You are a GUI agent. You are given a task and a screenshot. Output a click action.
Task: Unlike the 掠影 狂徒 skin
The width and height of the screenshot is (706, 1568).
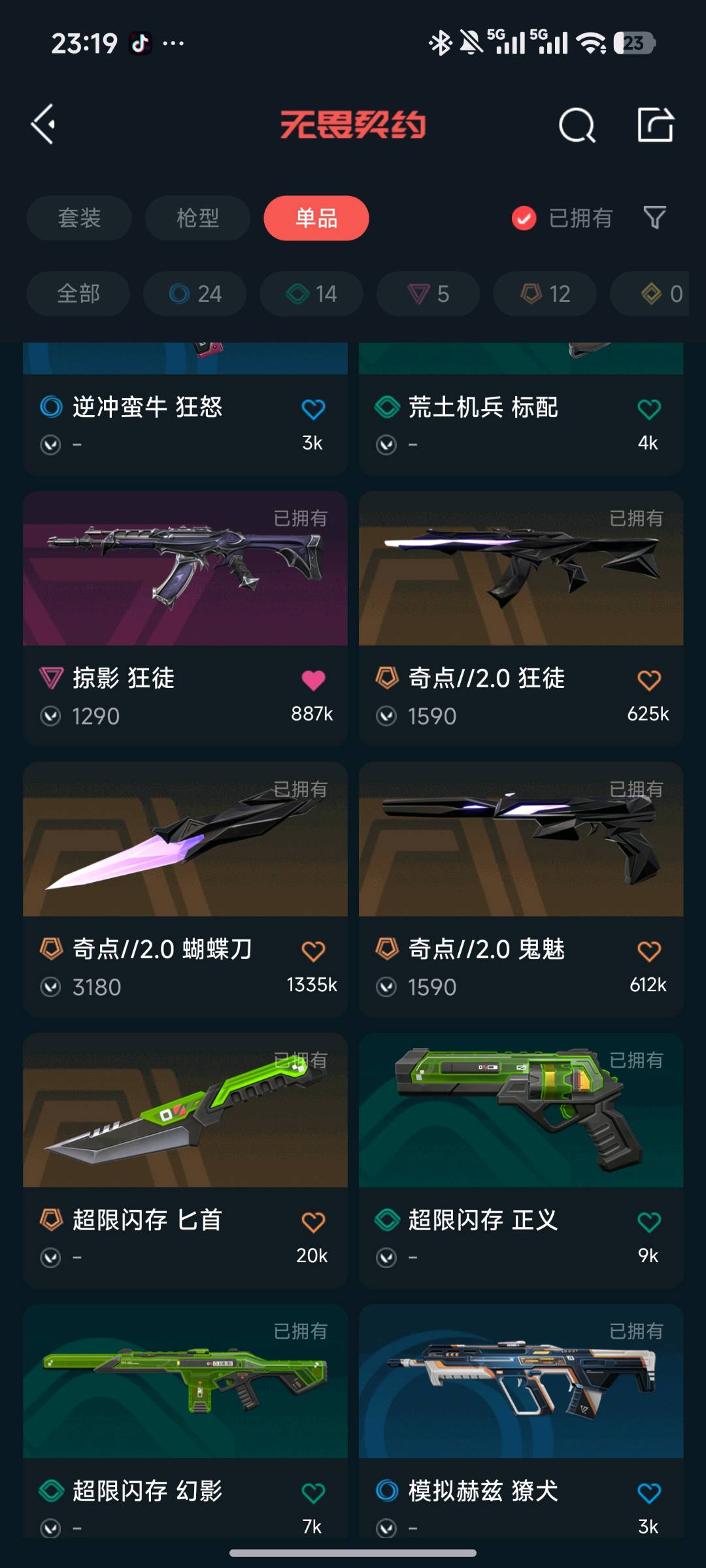point(313,680)
